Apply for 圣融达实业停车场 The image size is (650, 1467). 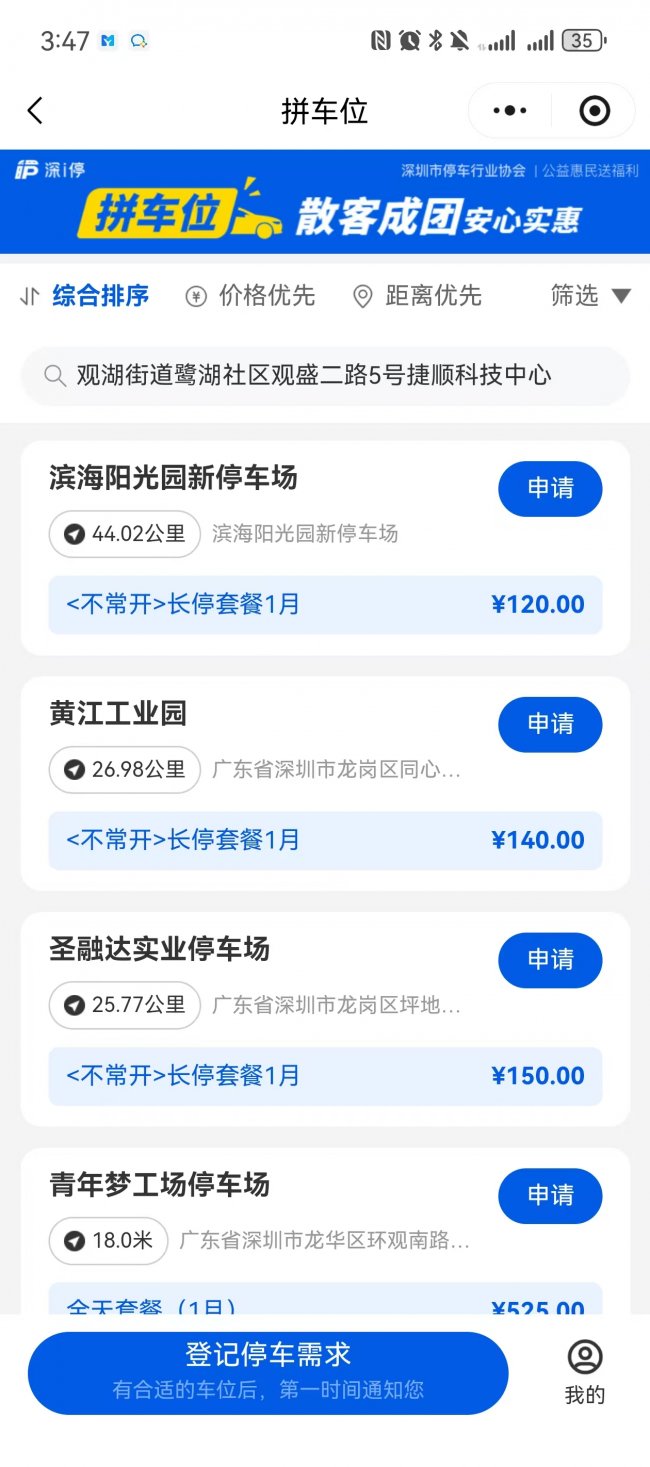point(550,960)
